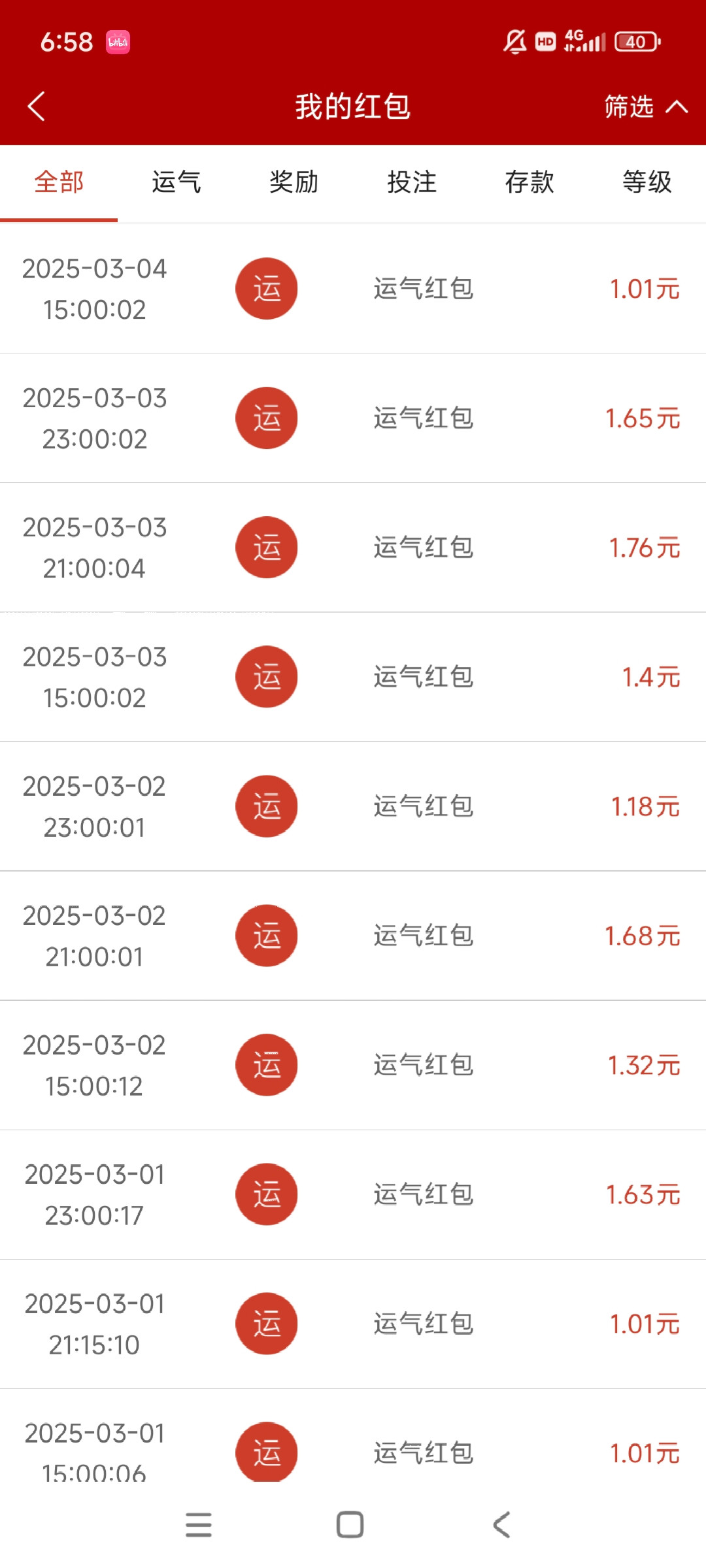Expand the 筛选 filter dropdown
Screen dimensions: 706x1568
644,106
